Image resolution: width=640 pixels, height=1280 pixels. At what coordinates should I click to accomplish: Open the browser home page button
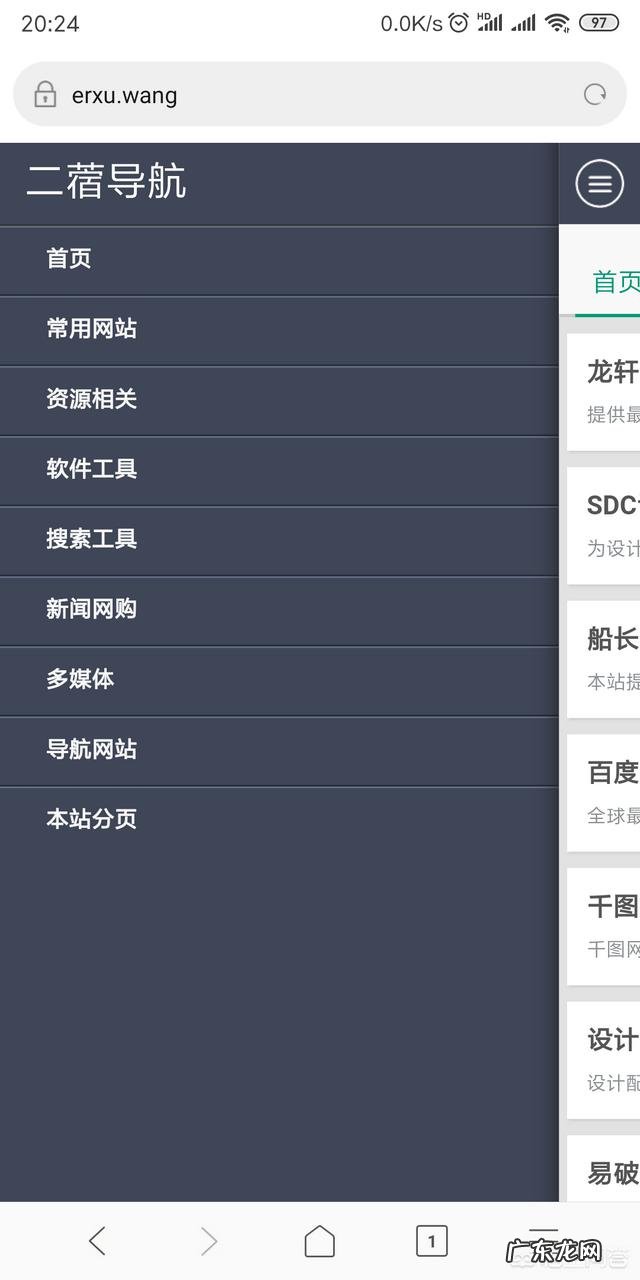[320, 1241]
